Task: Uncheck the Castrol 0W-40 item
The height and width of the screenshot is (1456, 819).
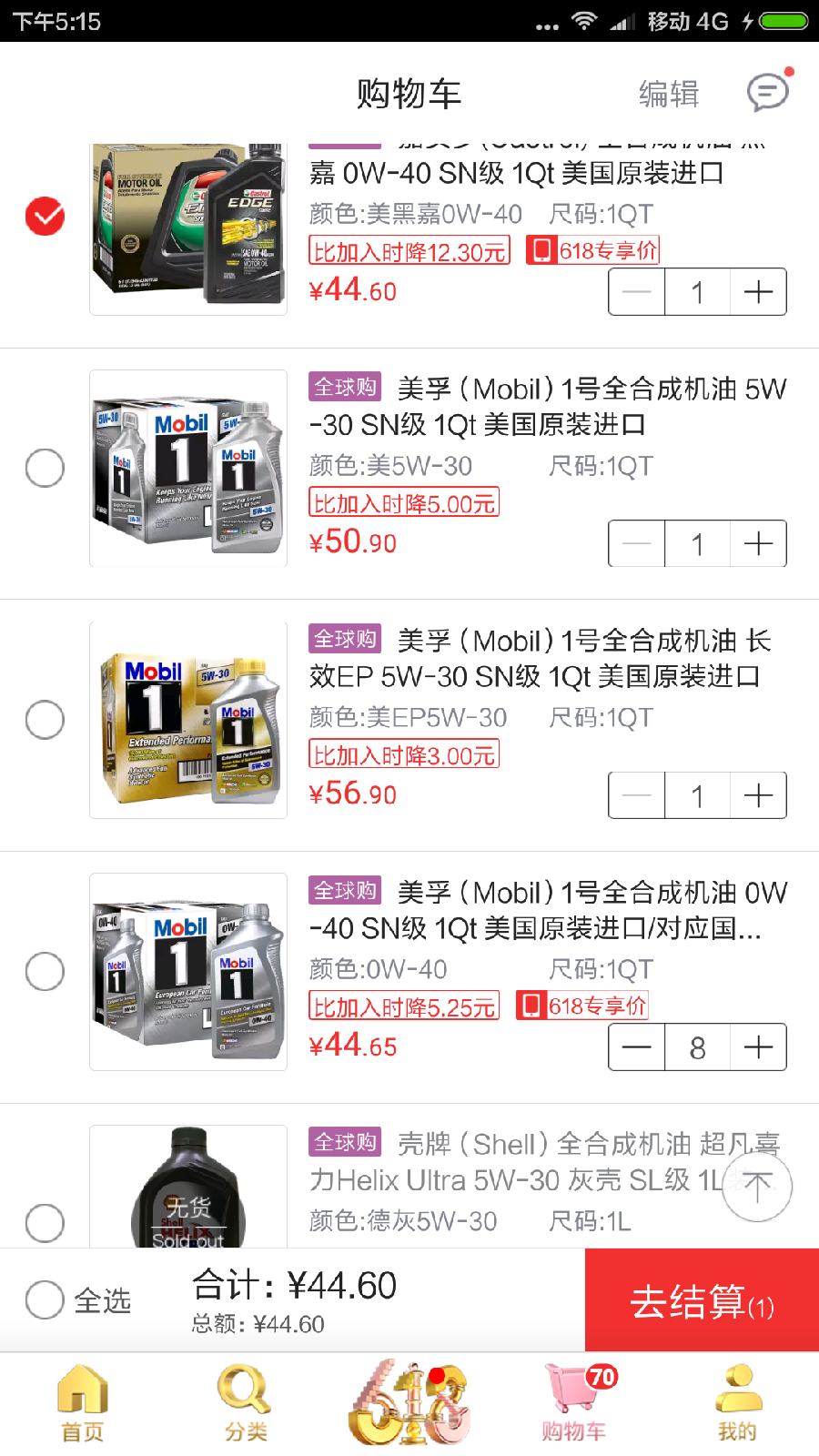Action: pos(45,217)
